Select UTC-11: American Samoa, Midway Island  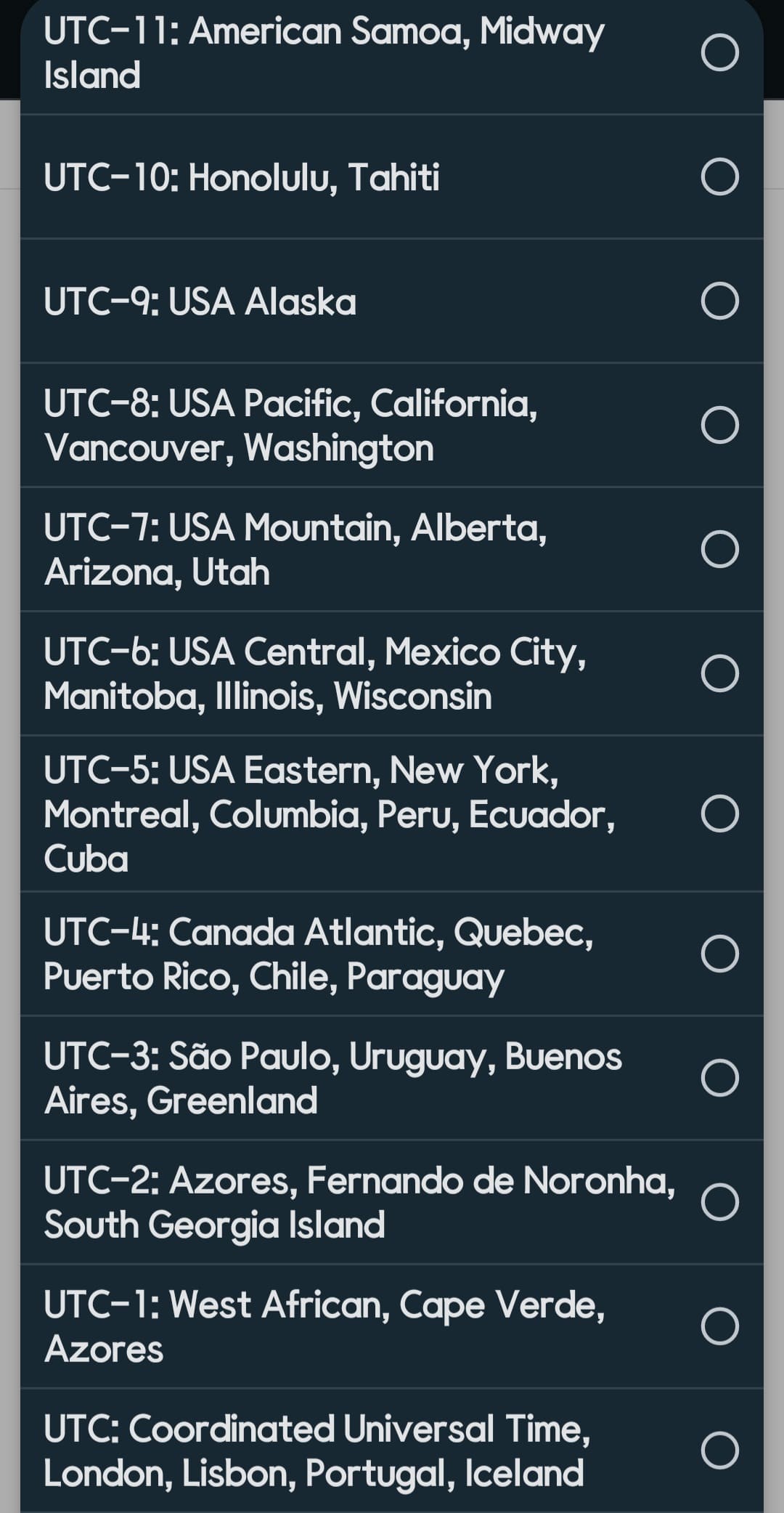click(x=719, y=52)
